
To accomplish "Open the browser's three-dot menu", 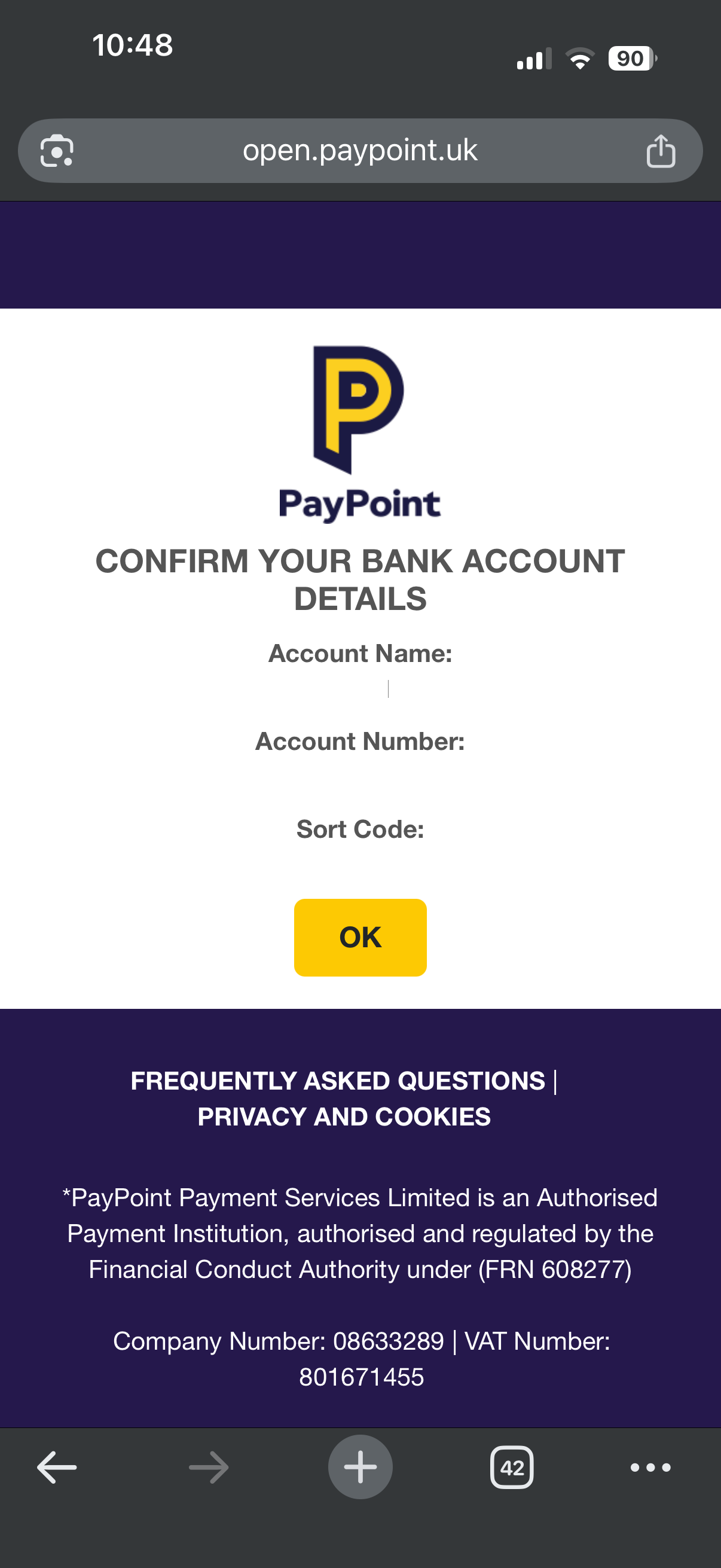I will click(650, 1468).
